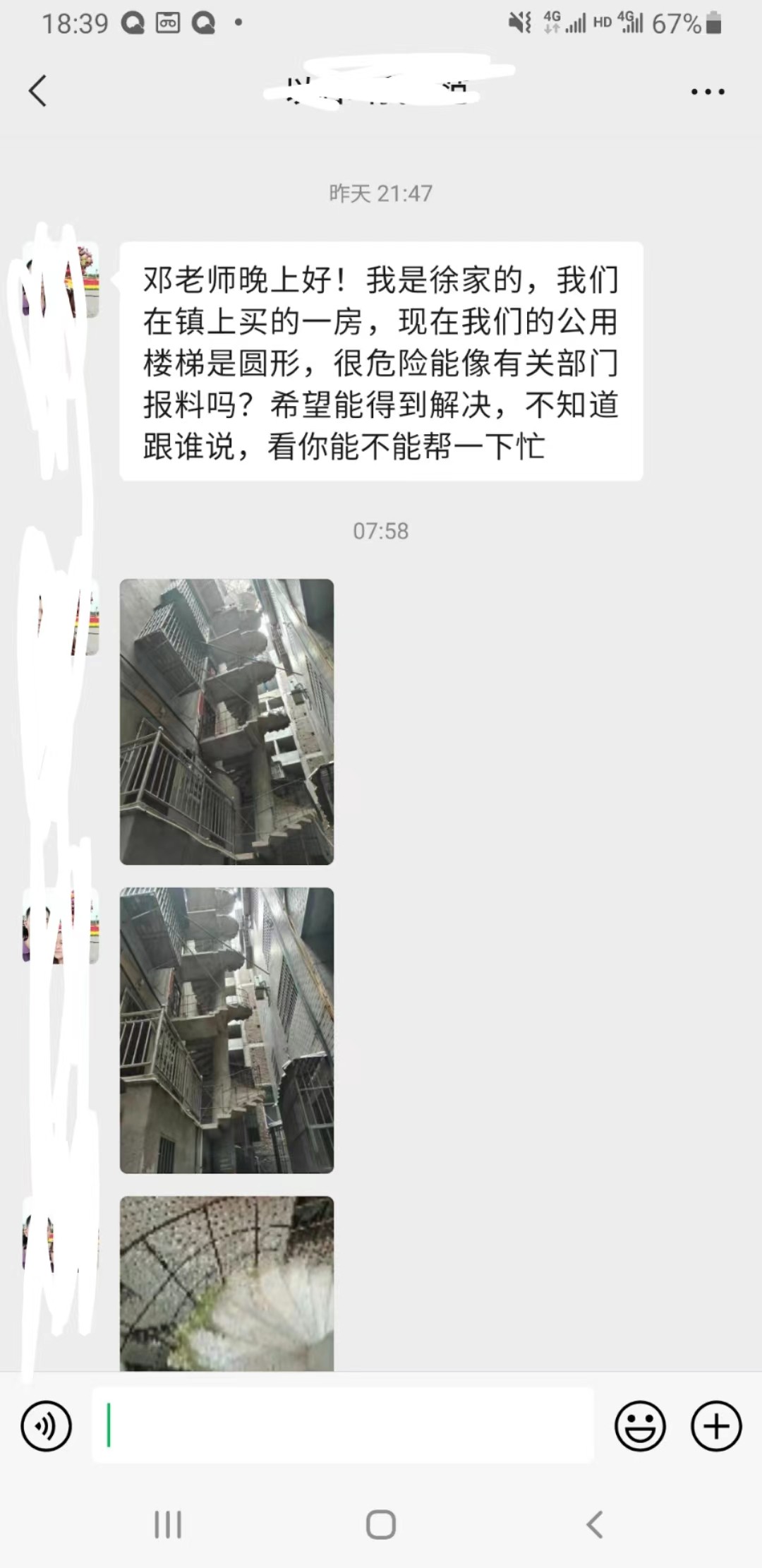Go back to the chat list
Image resolution: width=762 pixels, height=1568 pixels.
38,91
